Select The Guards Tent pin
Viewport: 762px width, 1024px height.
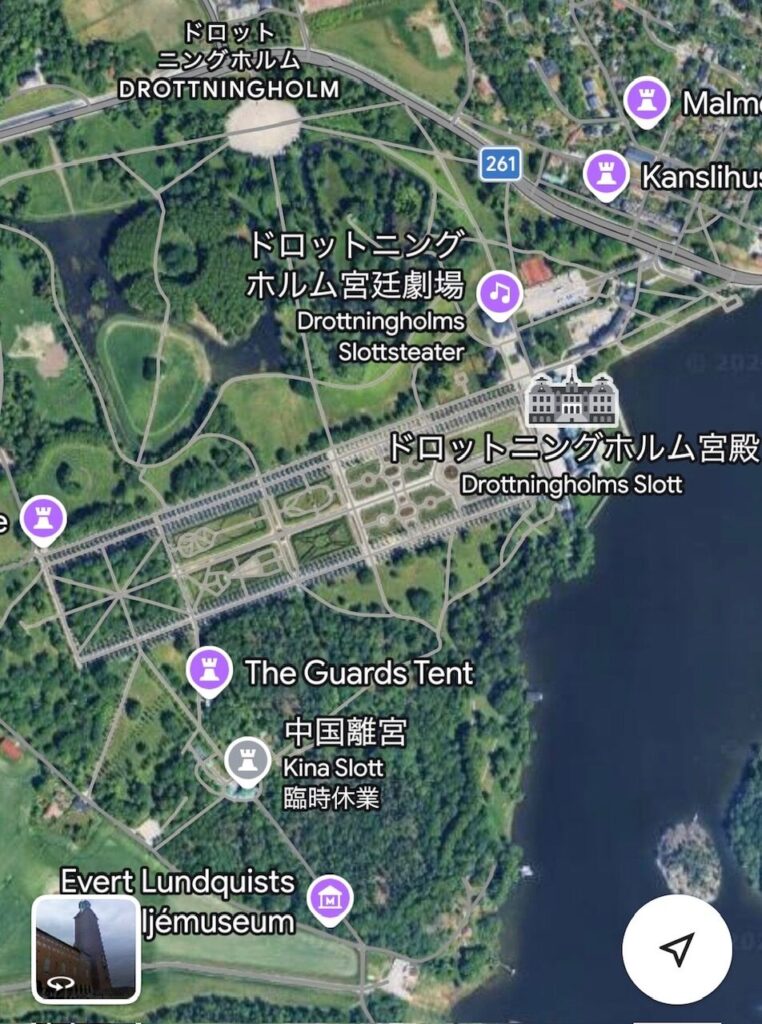point(210,669)
